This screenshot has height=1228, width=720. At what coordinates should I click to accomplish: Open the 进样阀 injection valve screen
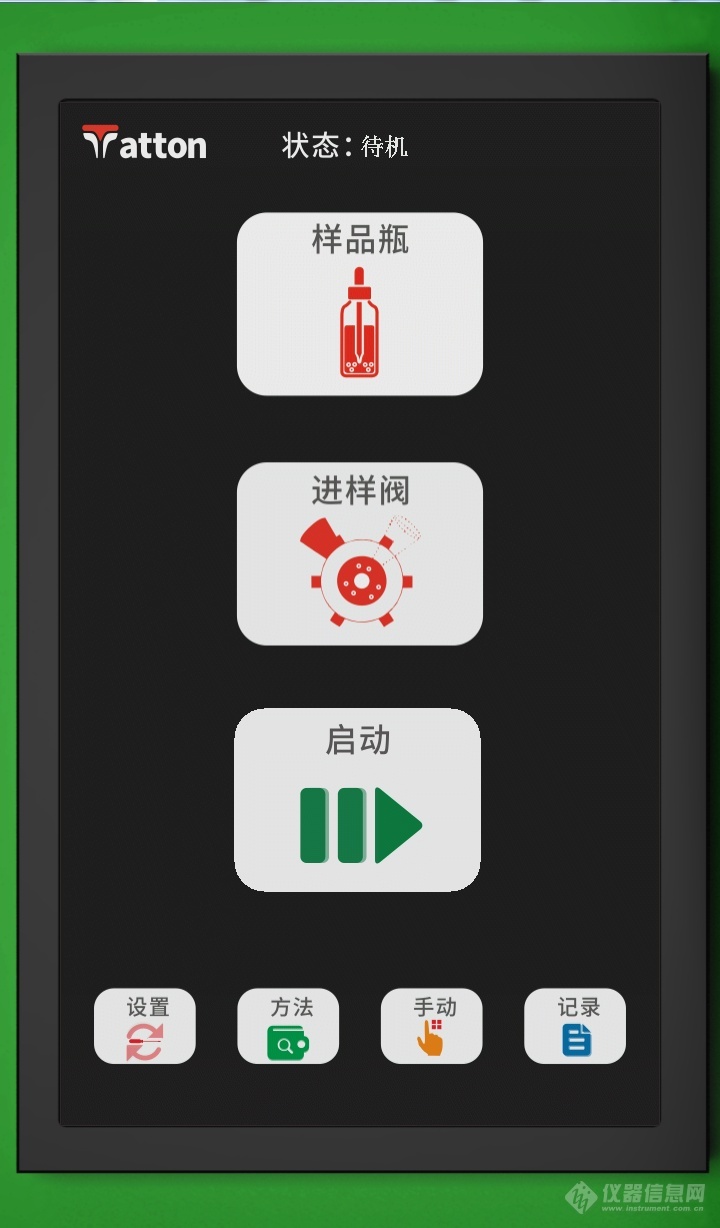click(x=359, y=553)
